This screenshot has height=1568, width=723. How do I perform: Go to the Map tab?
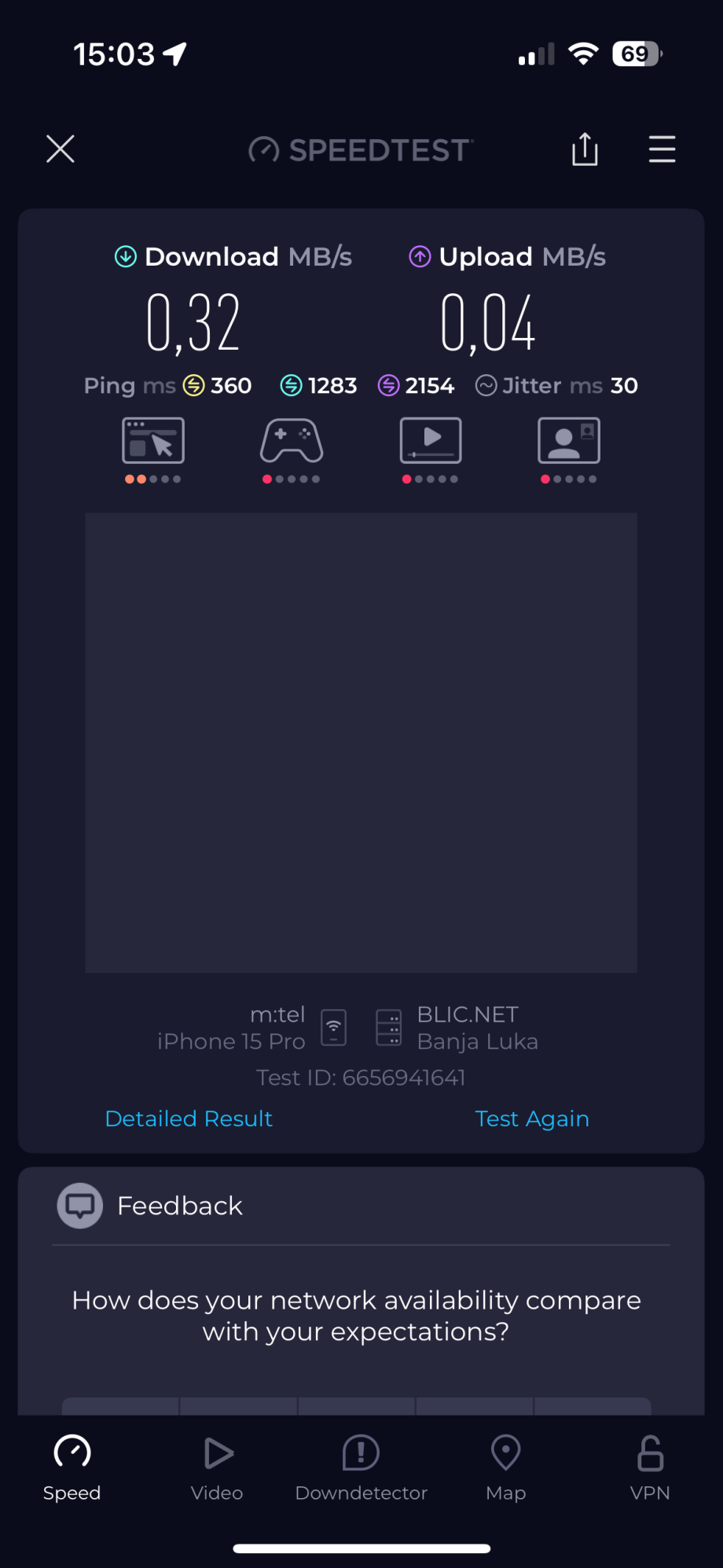pos(505,1467)
